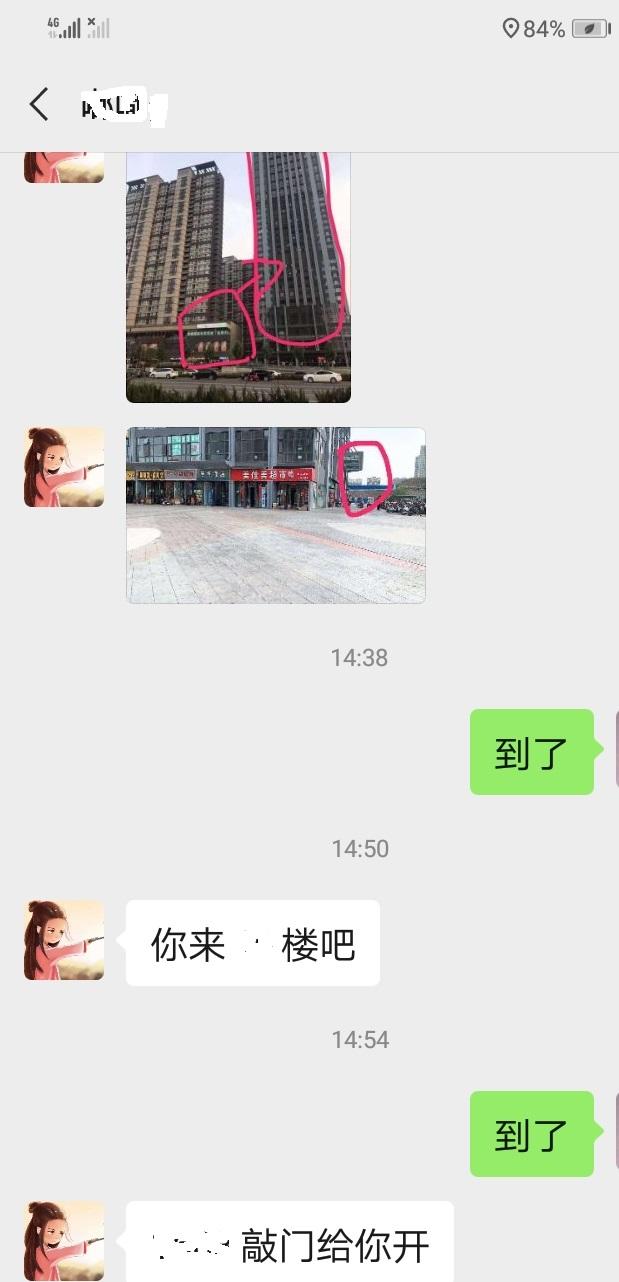Tap contact avatar beside the storefront photo
The height and width of the screenshot is (1282, 619).
(64, 467)
